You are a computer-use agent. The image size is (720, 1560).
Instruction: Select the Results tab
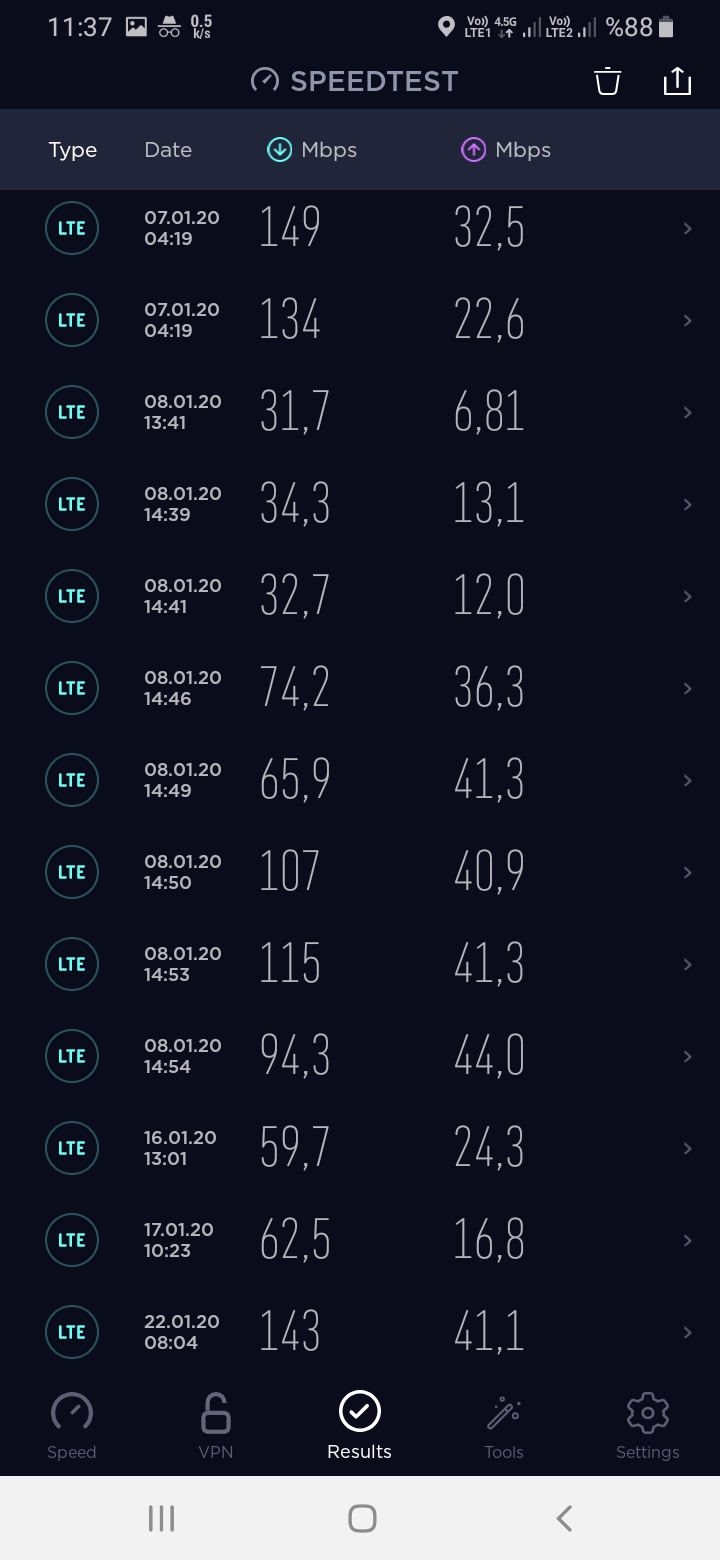click(x=360, y=1426)
